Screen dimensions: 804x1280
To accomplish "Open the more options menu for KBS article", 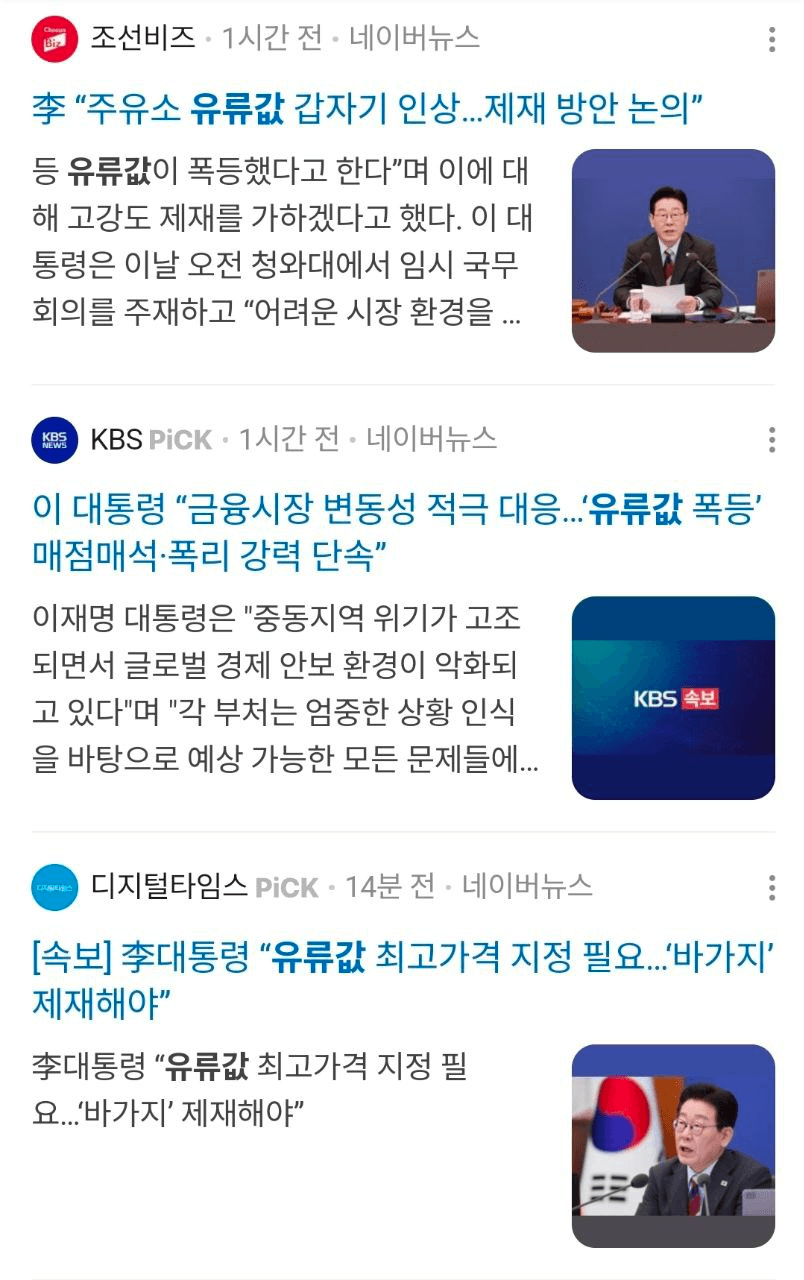I will (x=772, y=440).
